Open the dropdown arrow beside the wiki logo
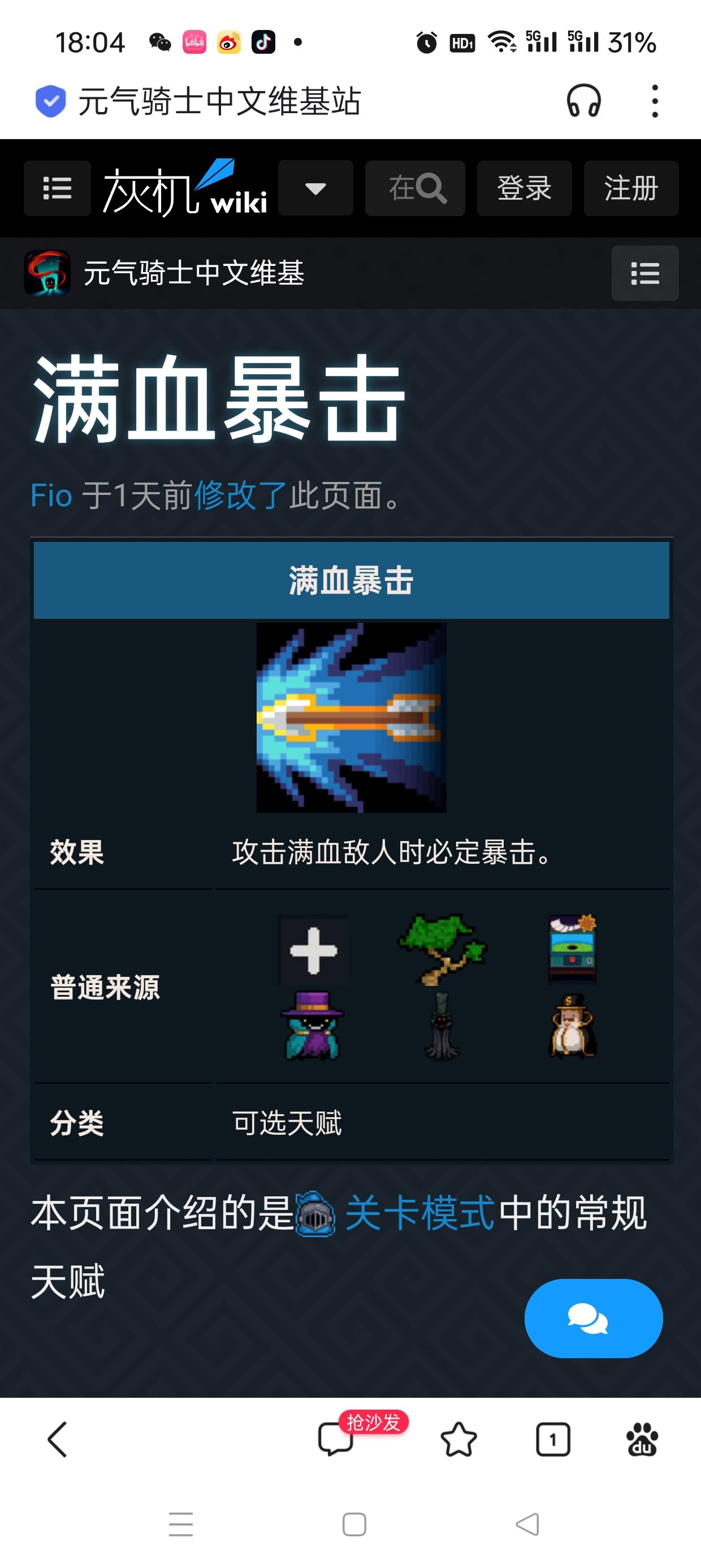 tap(315, 188)
